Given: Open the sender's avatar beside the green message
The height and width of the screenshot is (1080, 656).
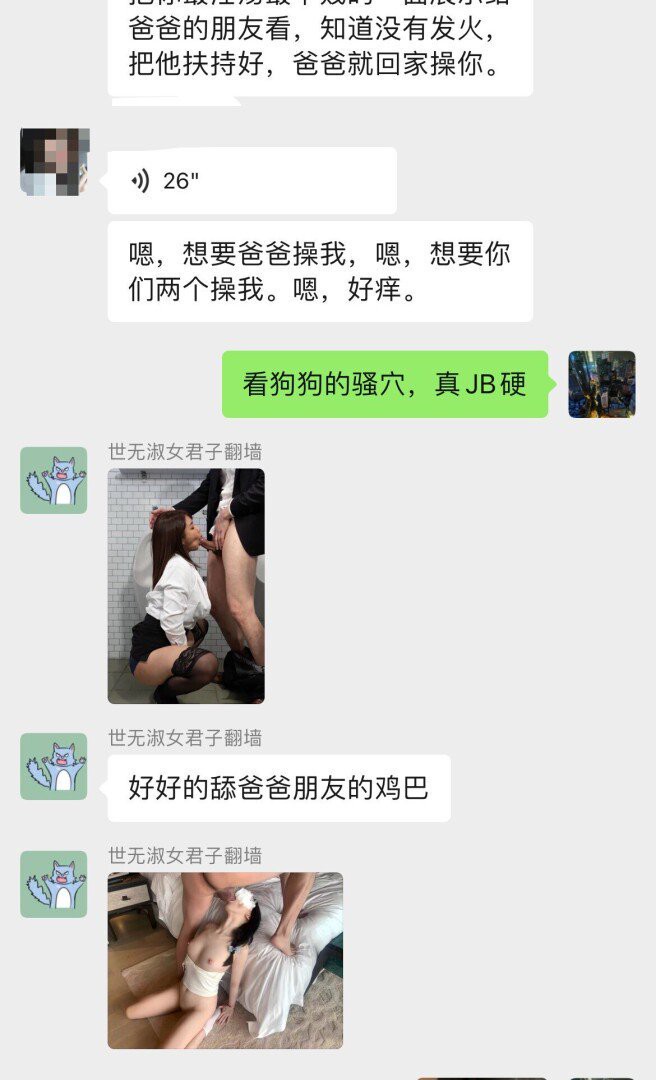Looking at the screenshot, I should tap(601, 384).
